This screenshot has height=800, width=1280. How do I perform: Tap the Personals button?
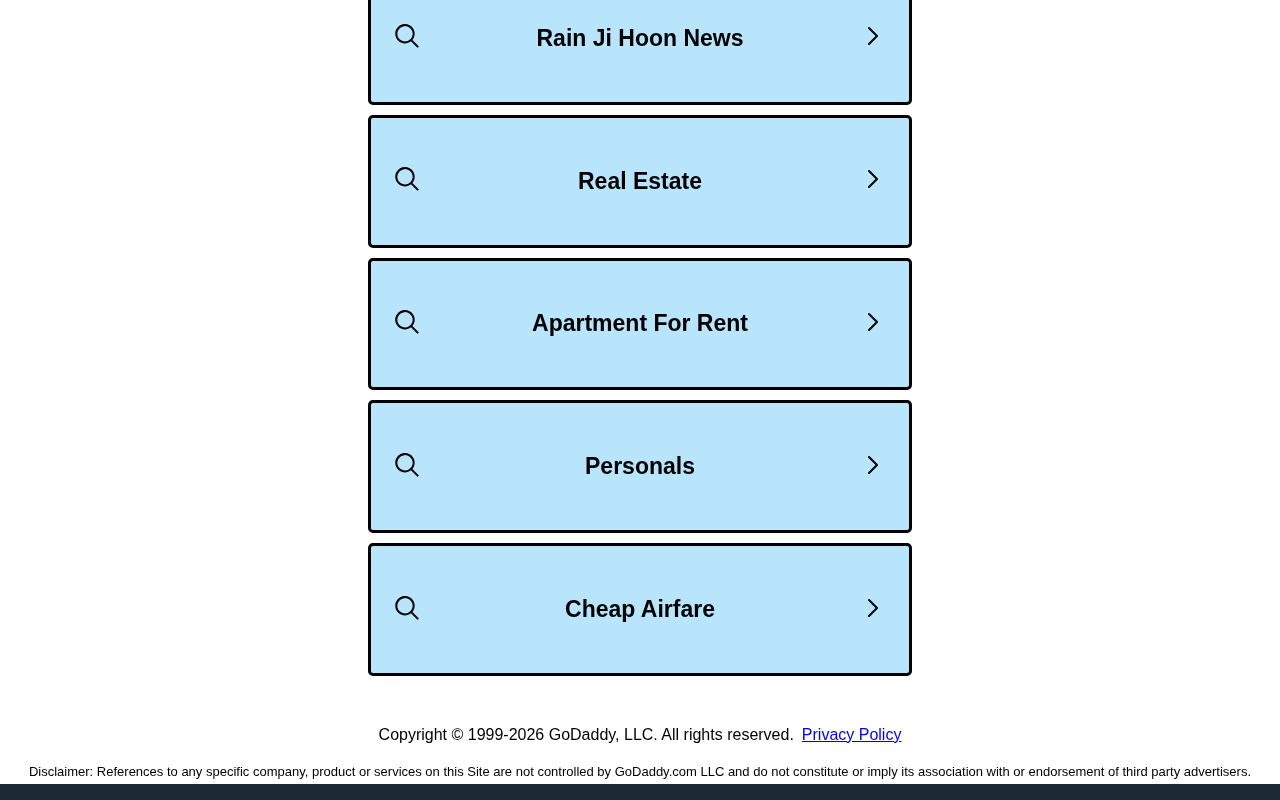point(640,466)
